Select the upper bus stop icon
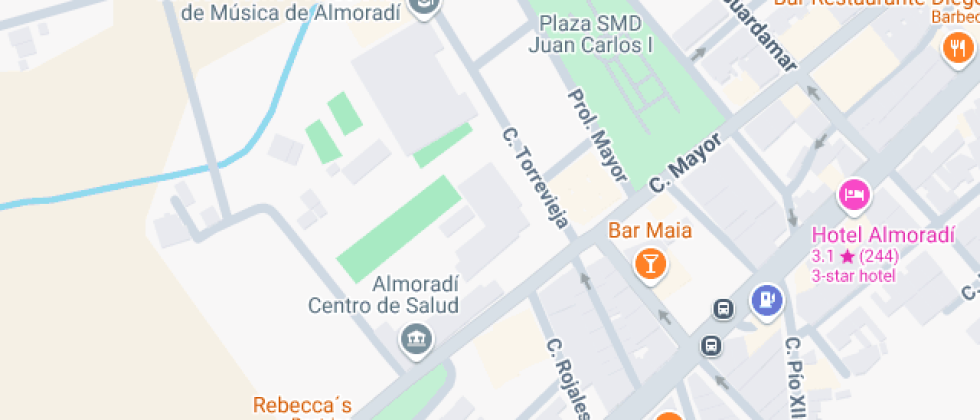Viewport: 980px width, 420px height. pyautogui.click(x=723, y=309)
